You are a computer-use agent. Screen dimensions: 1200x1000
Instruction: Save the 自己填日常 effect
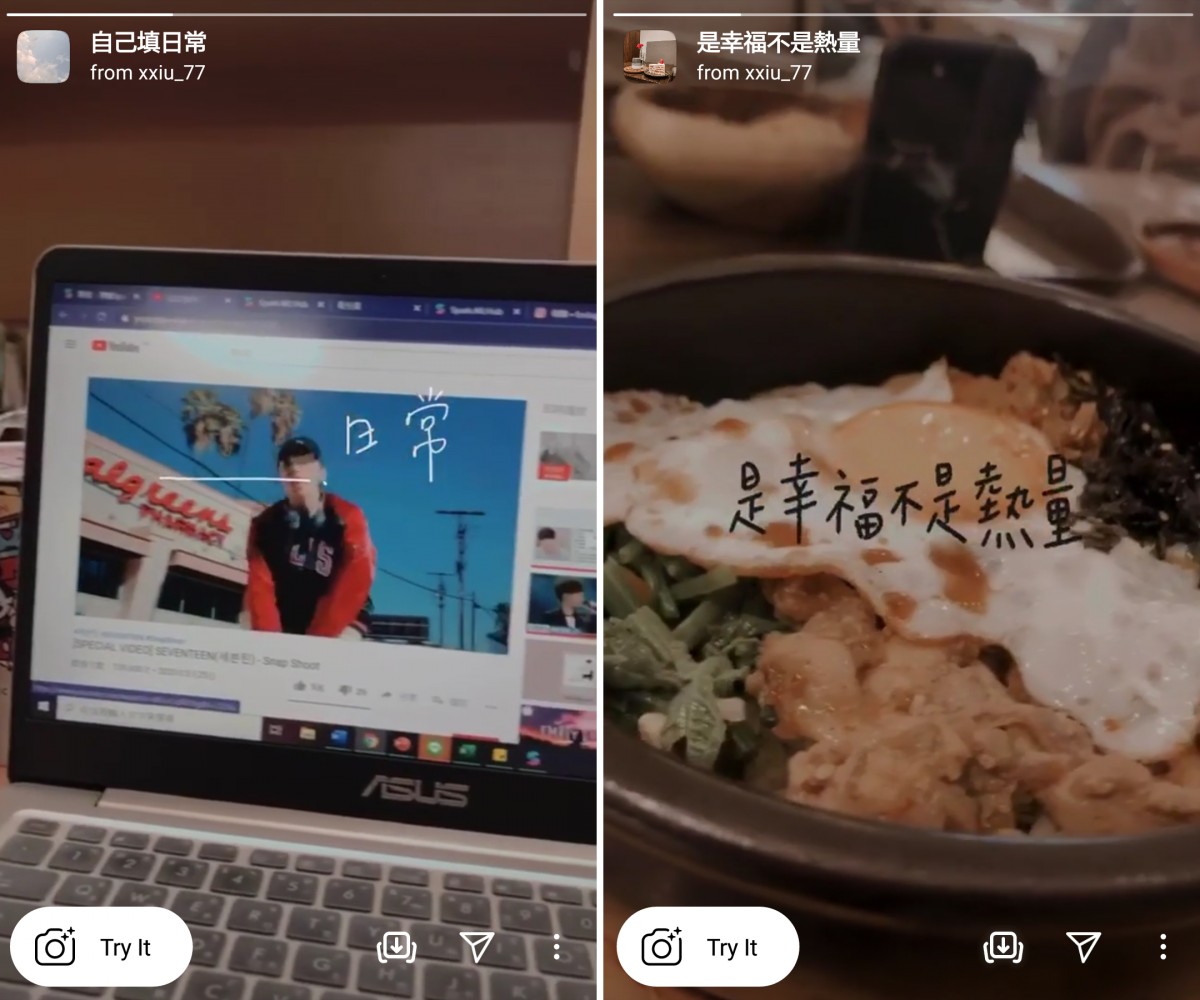[x=397, y=947]
